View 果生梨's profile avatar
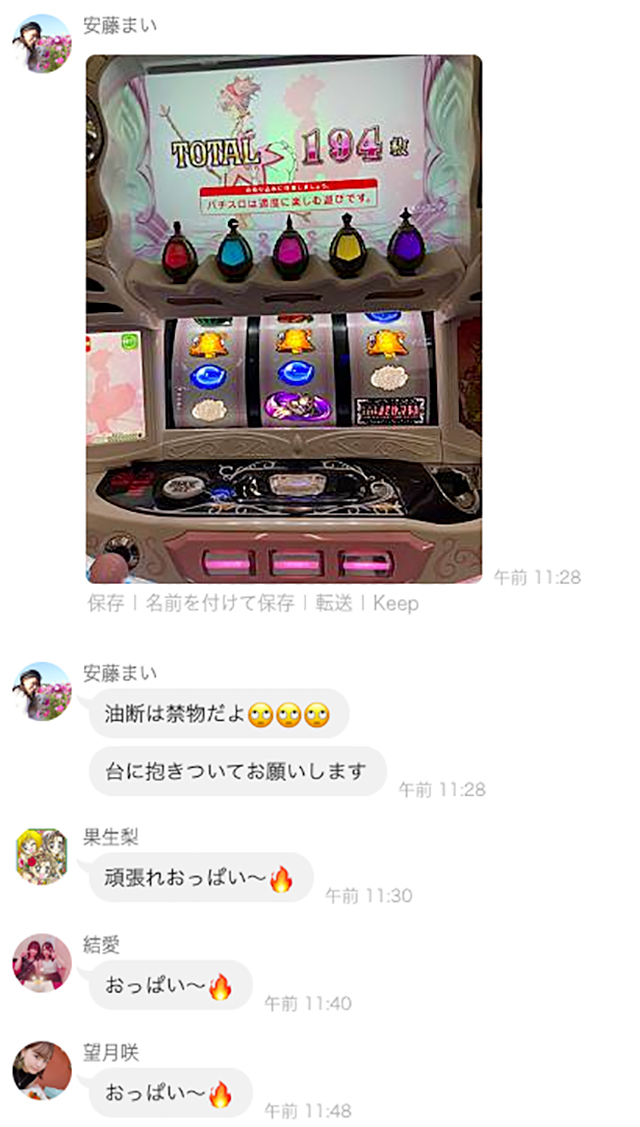The width and height of the screenshot is (640, 1127). tap(41, 856)
